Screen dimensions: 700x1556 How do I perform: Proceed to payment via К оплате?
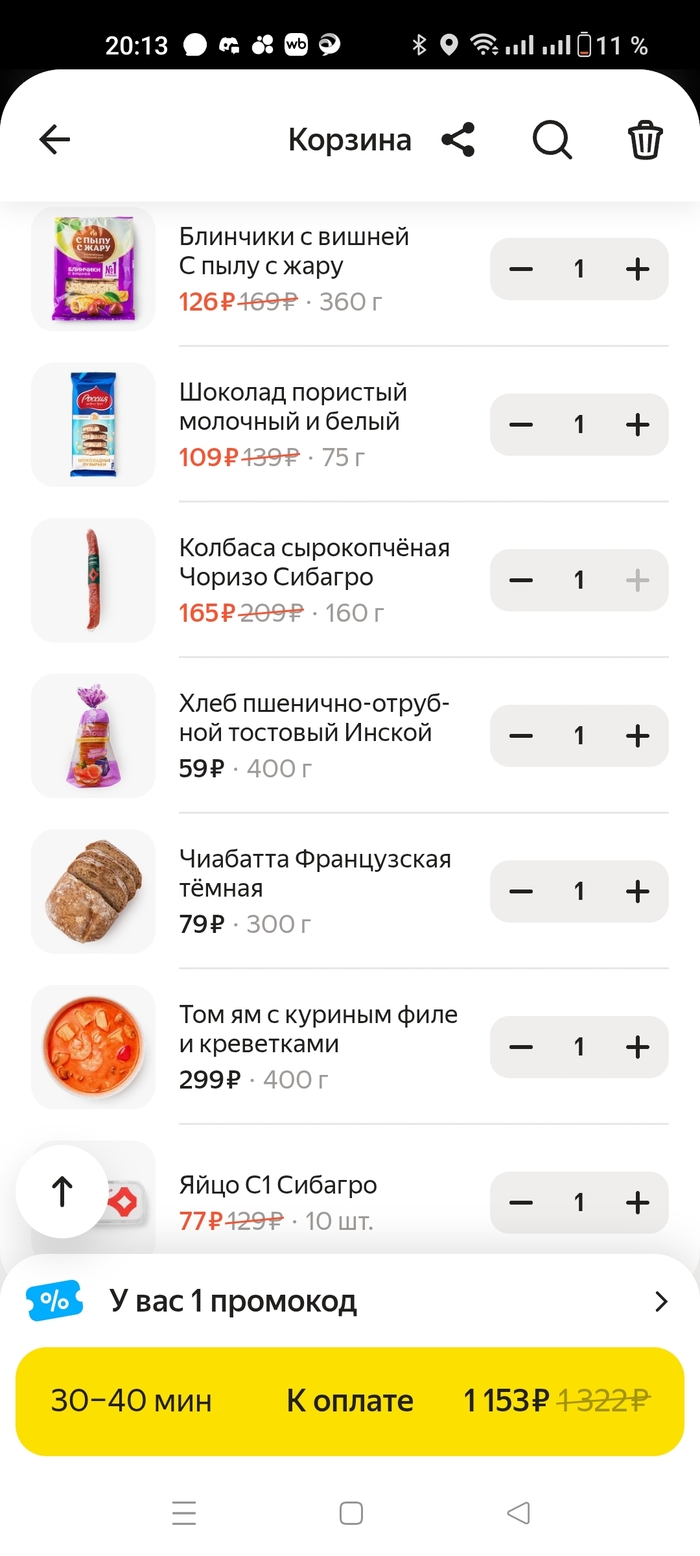click(x=350, y=1401)
